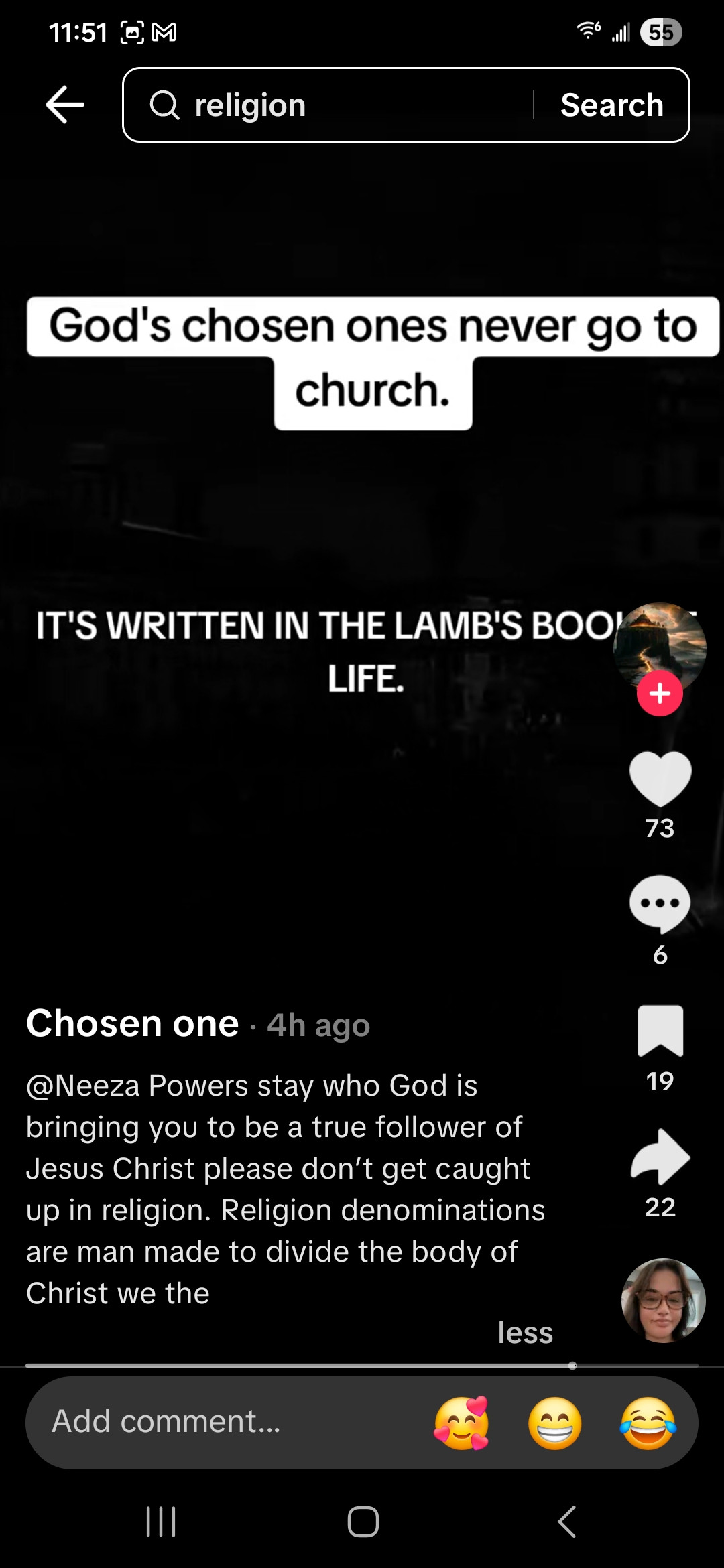The image size is (724, 1568).
Task: Tap the Search button
Action: point(611,105)
